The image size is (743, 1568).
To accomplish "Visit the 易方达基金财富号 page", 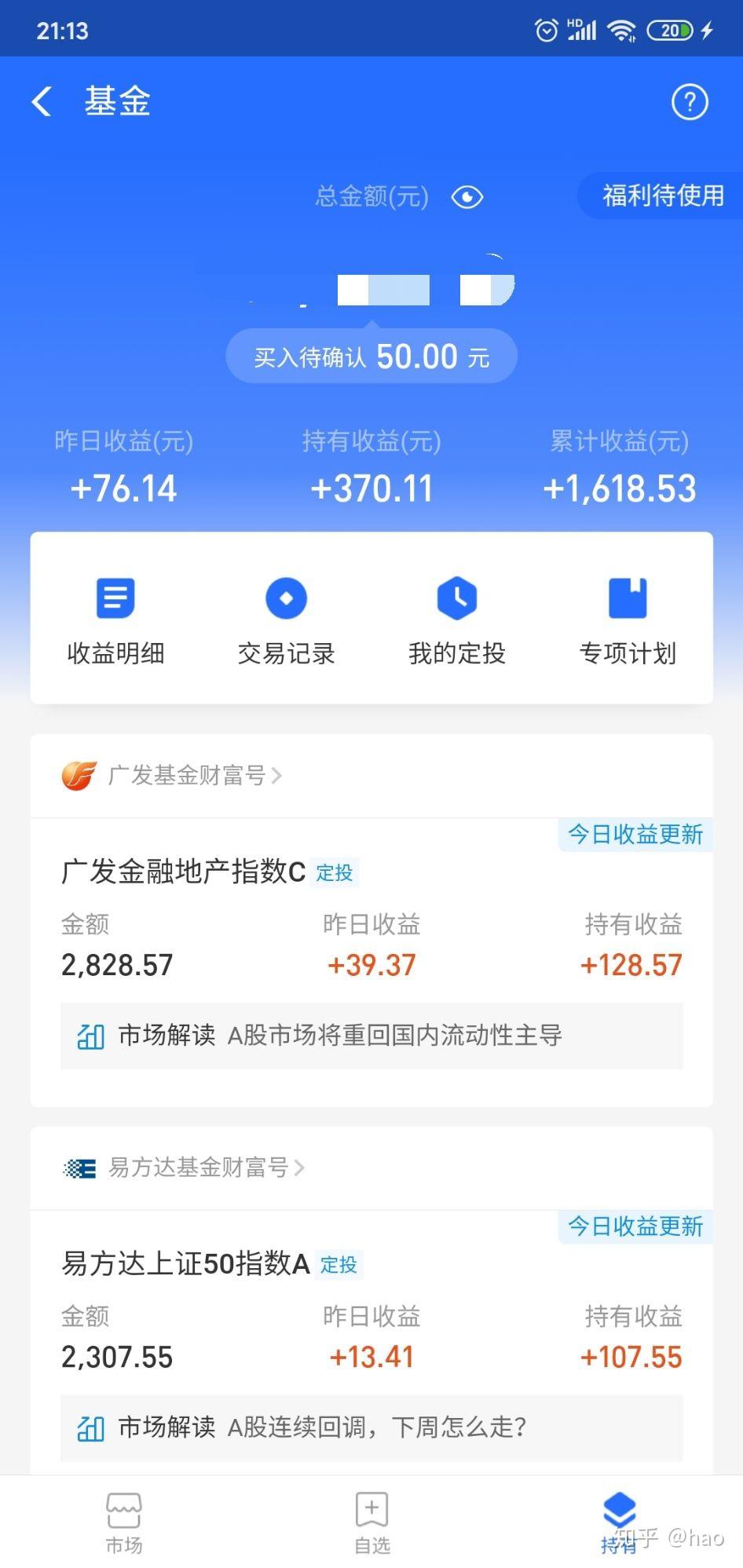I will pos(184,1168).
